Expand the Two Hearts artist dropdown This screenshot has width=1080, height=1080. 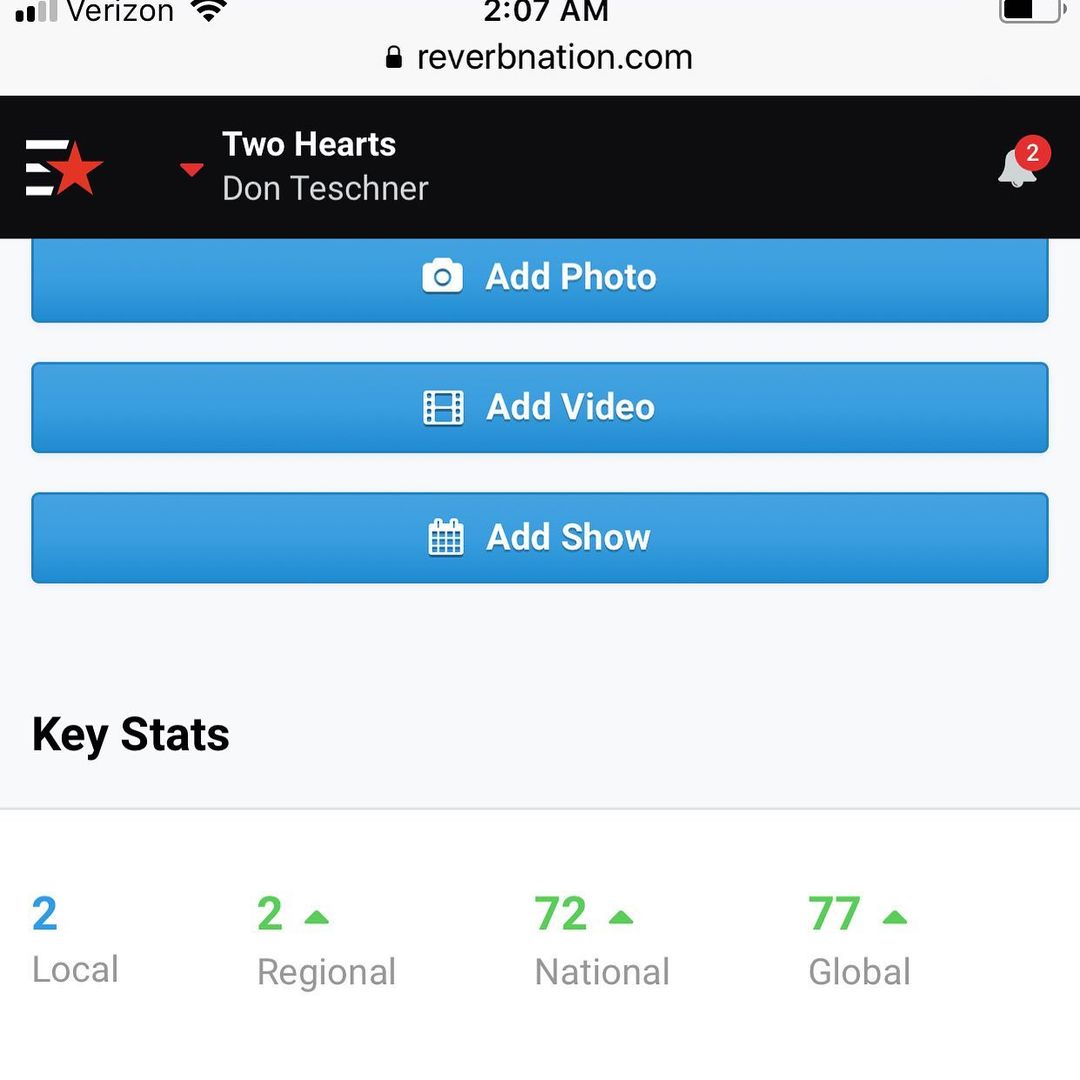192,169
